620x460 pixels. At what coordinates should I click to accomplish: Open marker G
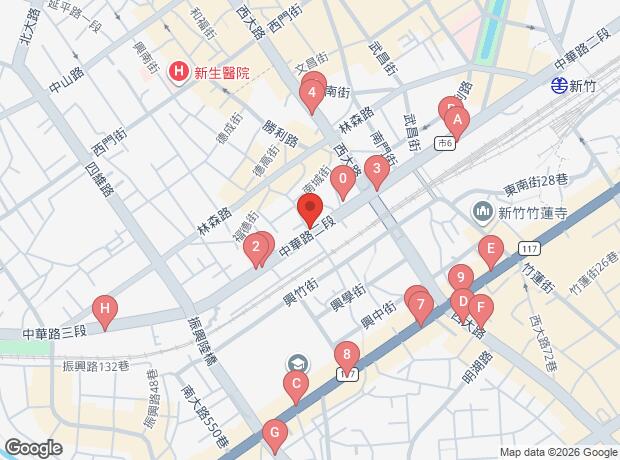(274, 434)
